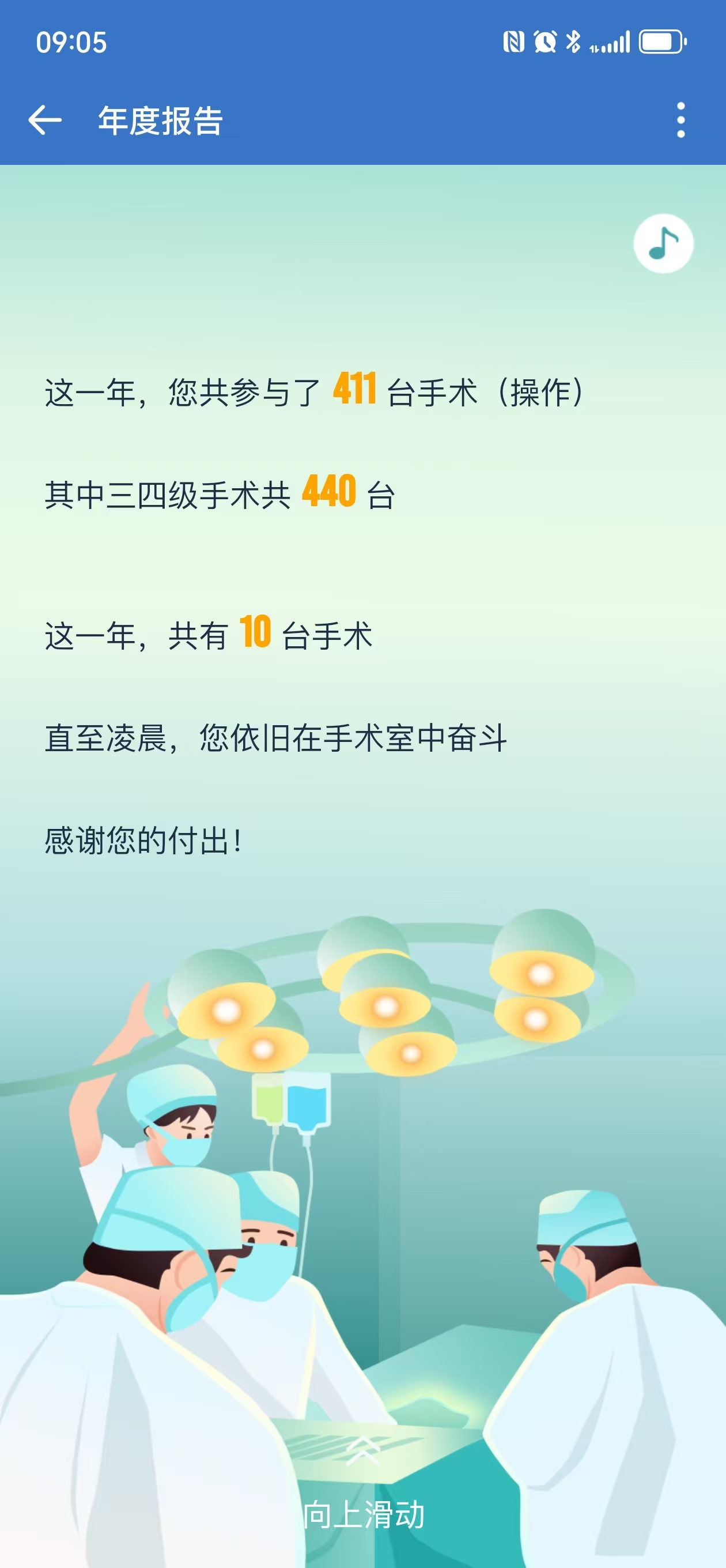
Task: Toggle the background music note button
Action: click(x=663, y=243)
